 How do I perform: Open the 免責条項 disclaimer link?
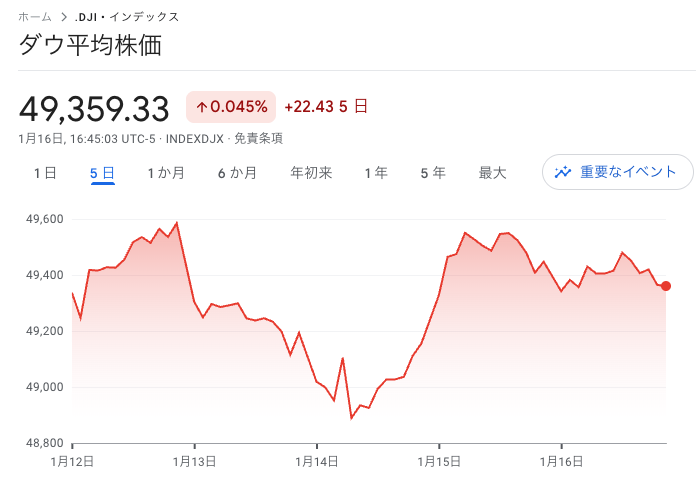[x=258, y=139]
